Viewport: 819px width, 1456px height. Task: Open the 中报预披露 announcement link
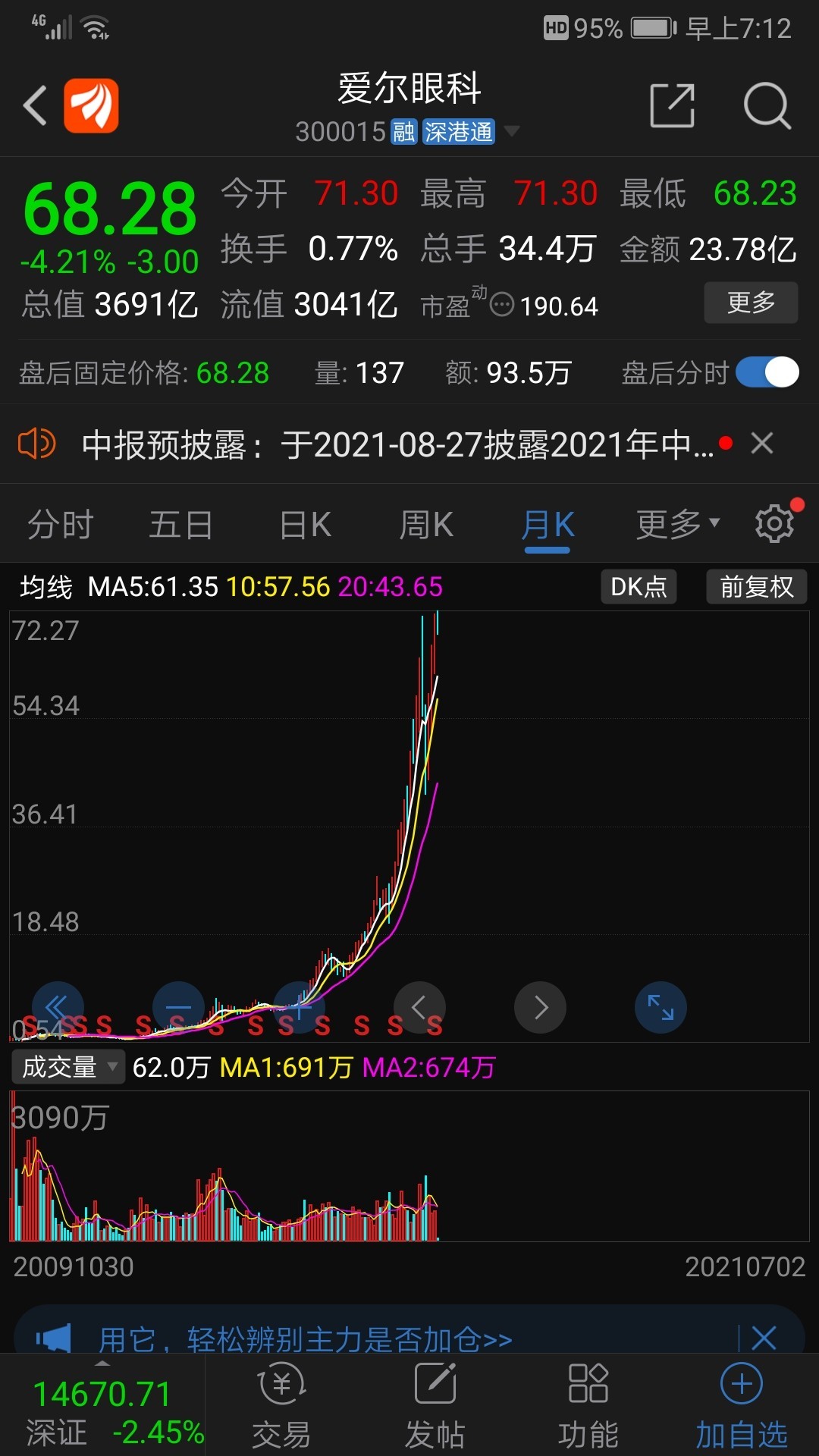[394, 444]
